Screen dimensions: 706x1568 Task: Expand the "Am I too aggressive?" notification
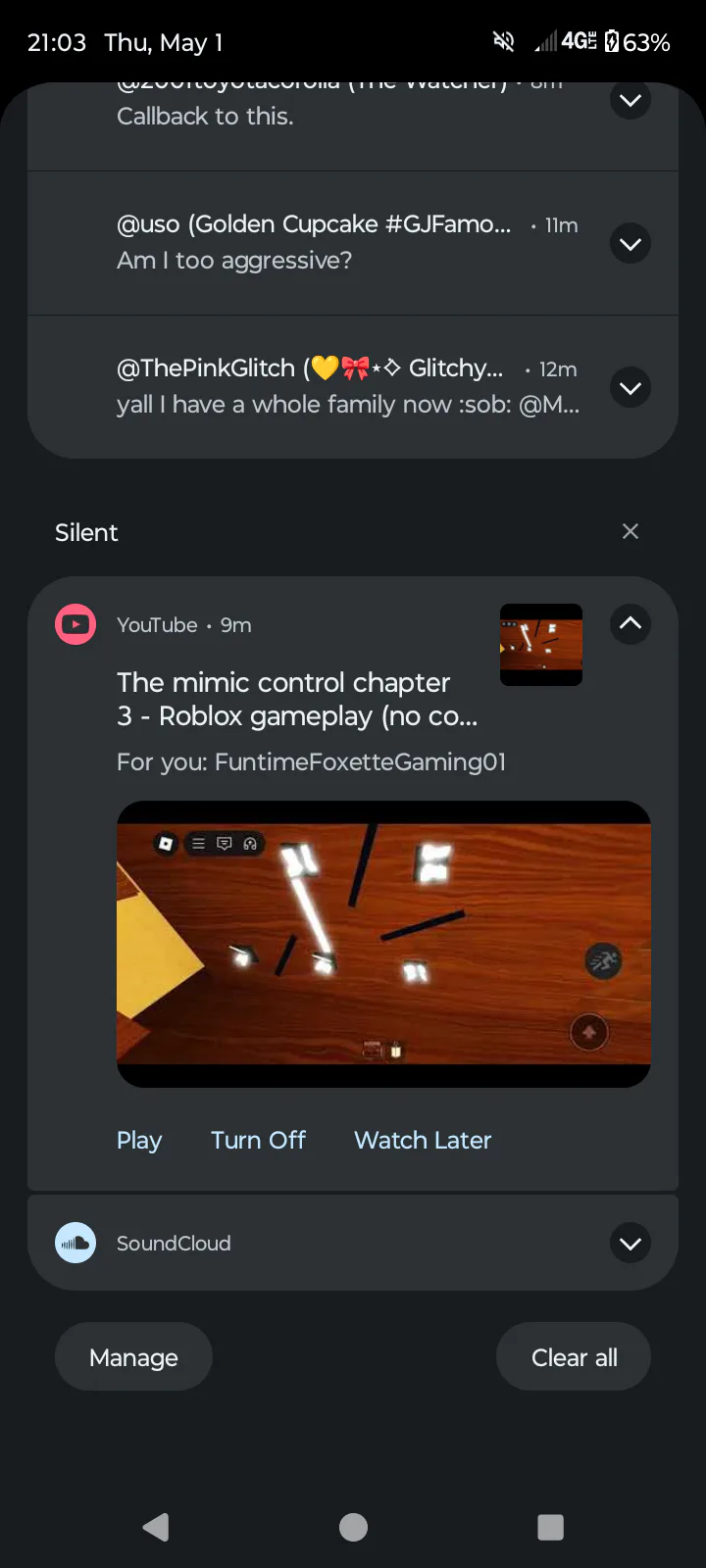tap(630, 244)
